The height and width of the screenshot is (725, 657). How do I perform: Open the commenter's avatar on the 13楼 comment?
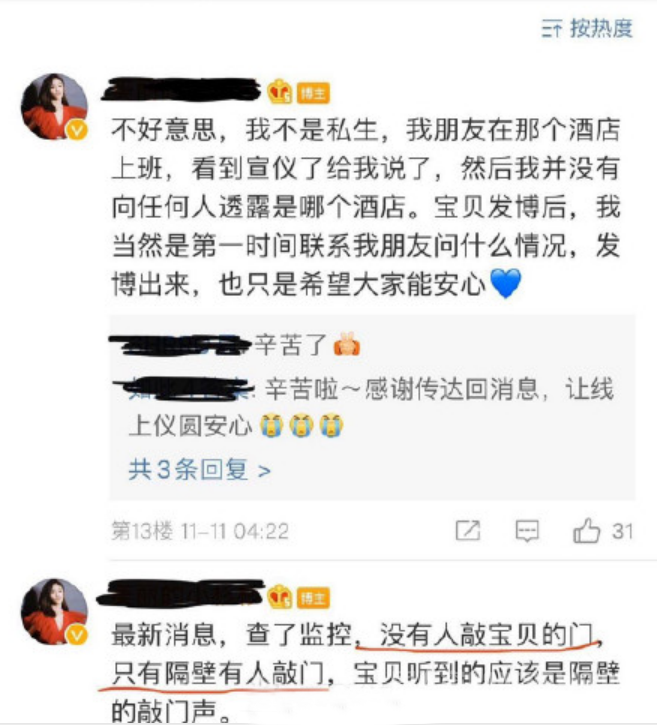click(56, 105)
